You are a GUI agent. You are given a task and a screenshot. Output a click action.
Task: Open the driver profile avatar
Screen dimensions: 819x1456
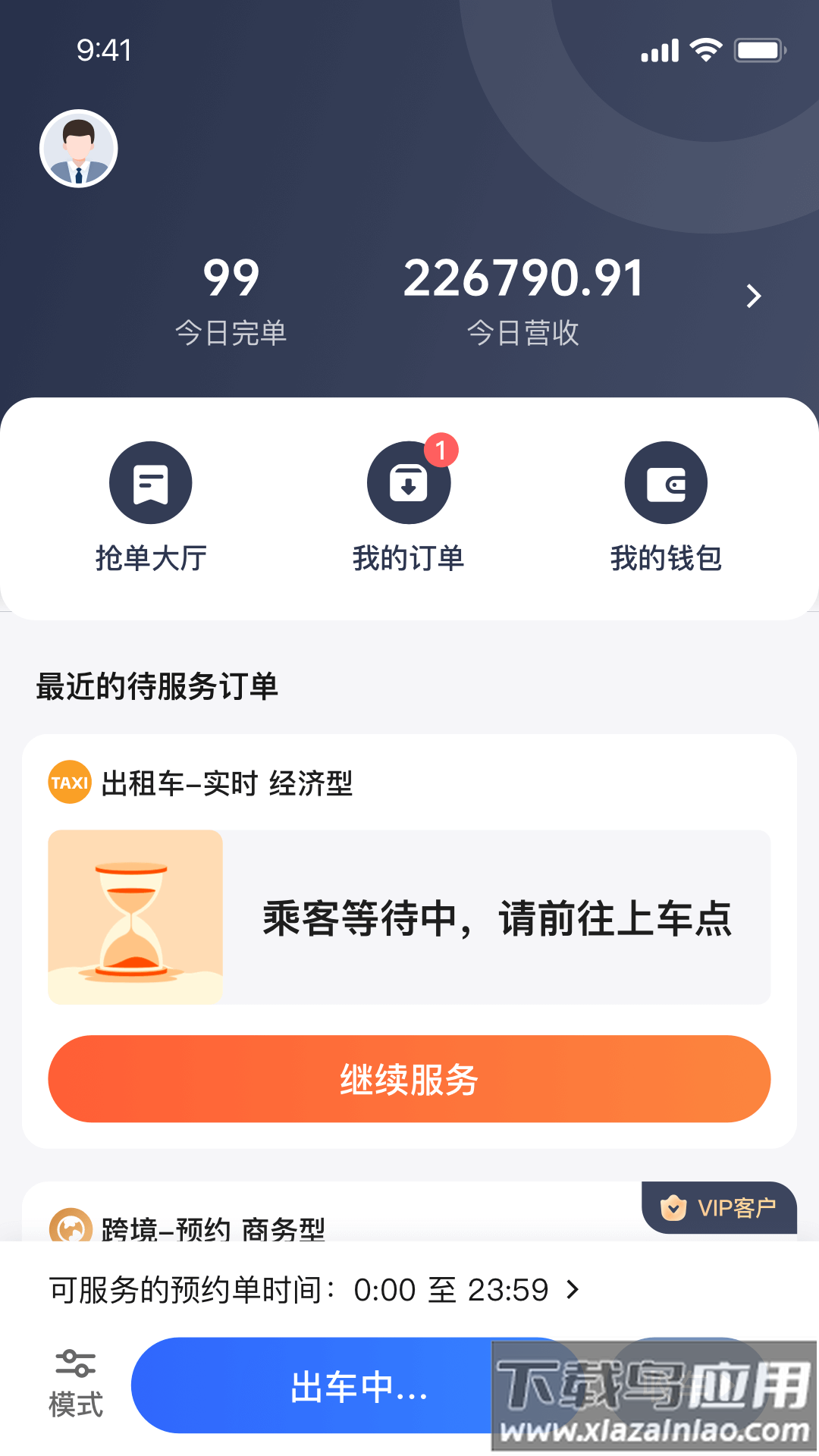point(79,148)
